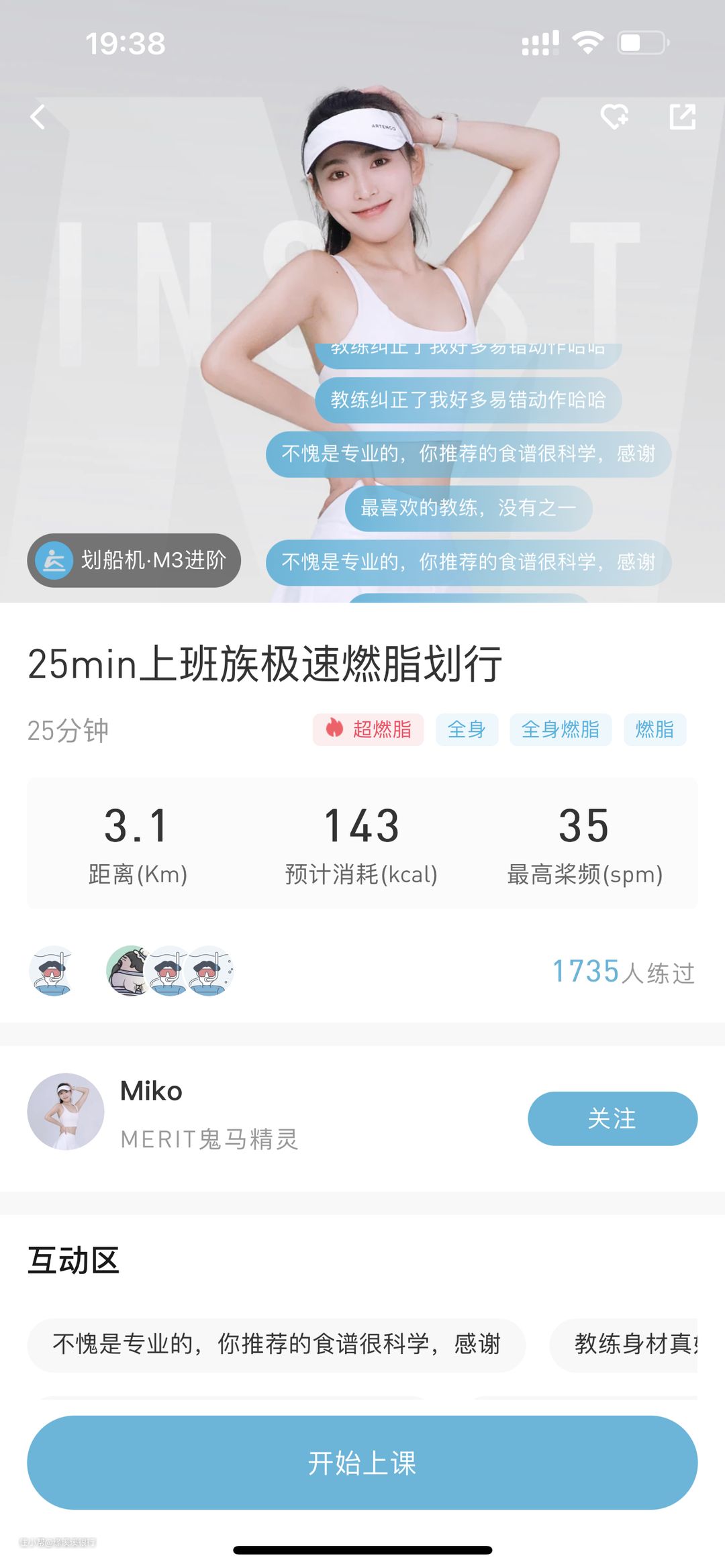725x1568 pixels.
Task: Open coach Miko's profile
Action: click(66, 1112)
